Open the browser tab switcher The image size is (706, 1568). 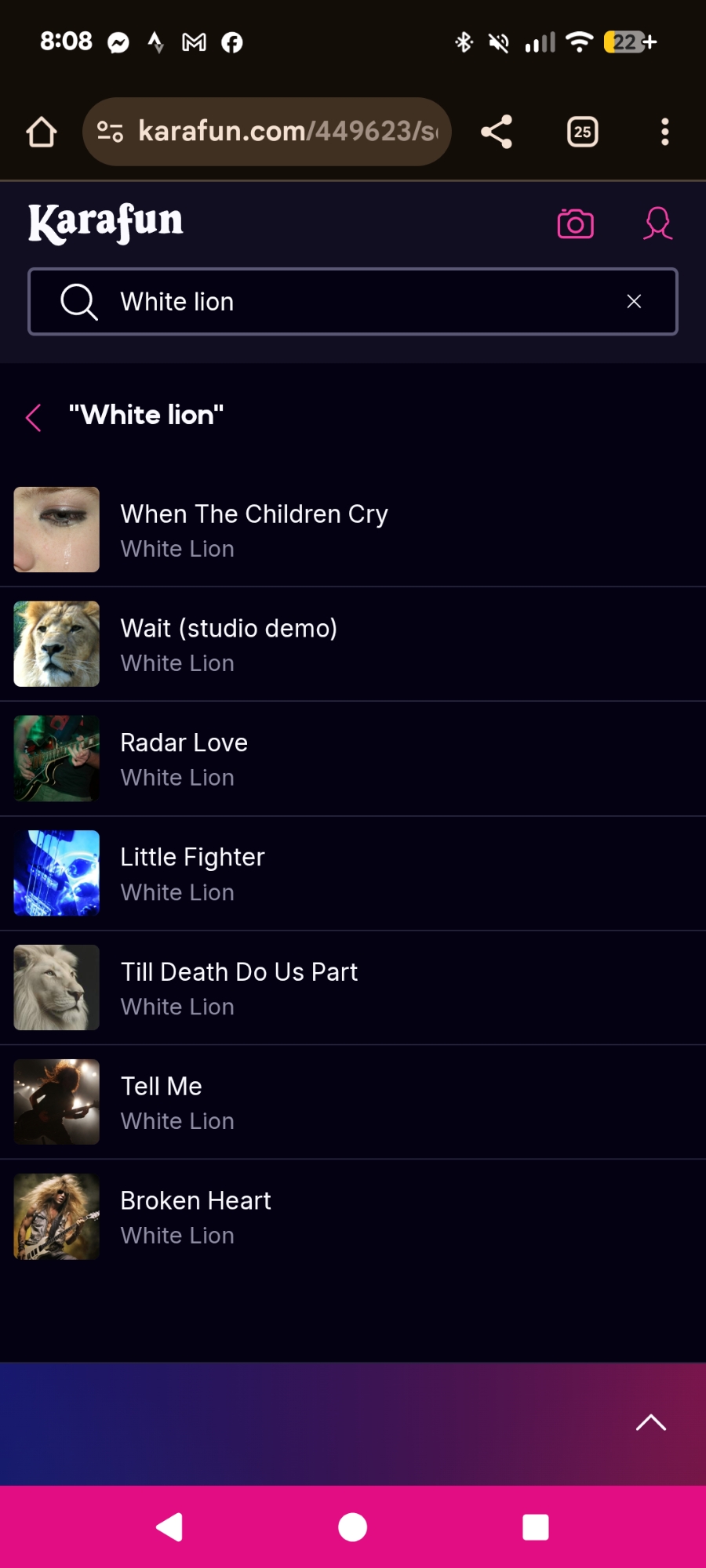click(582, 132)
